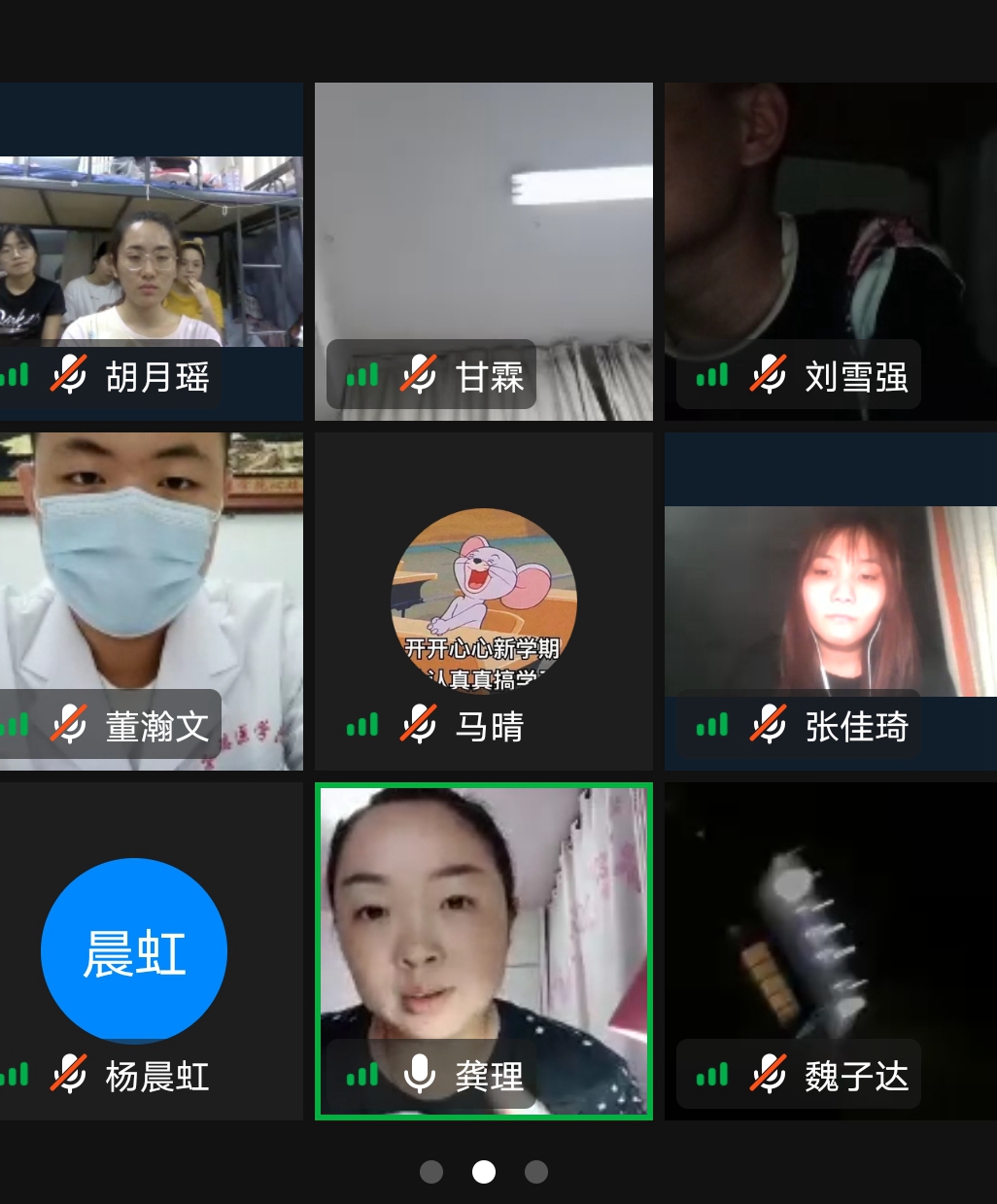The width and height of the screenshot is (997, 1204).
Task: Tap 魏子达's video tile
Action: (831, 950)
